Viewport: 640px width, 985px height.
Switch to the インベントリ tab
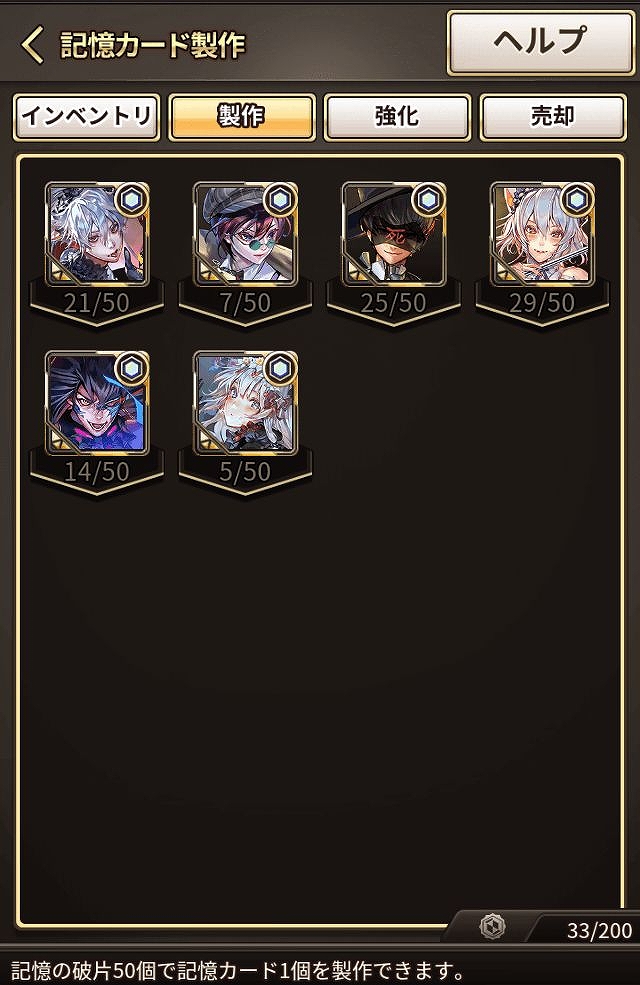87,117
